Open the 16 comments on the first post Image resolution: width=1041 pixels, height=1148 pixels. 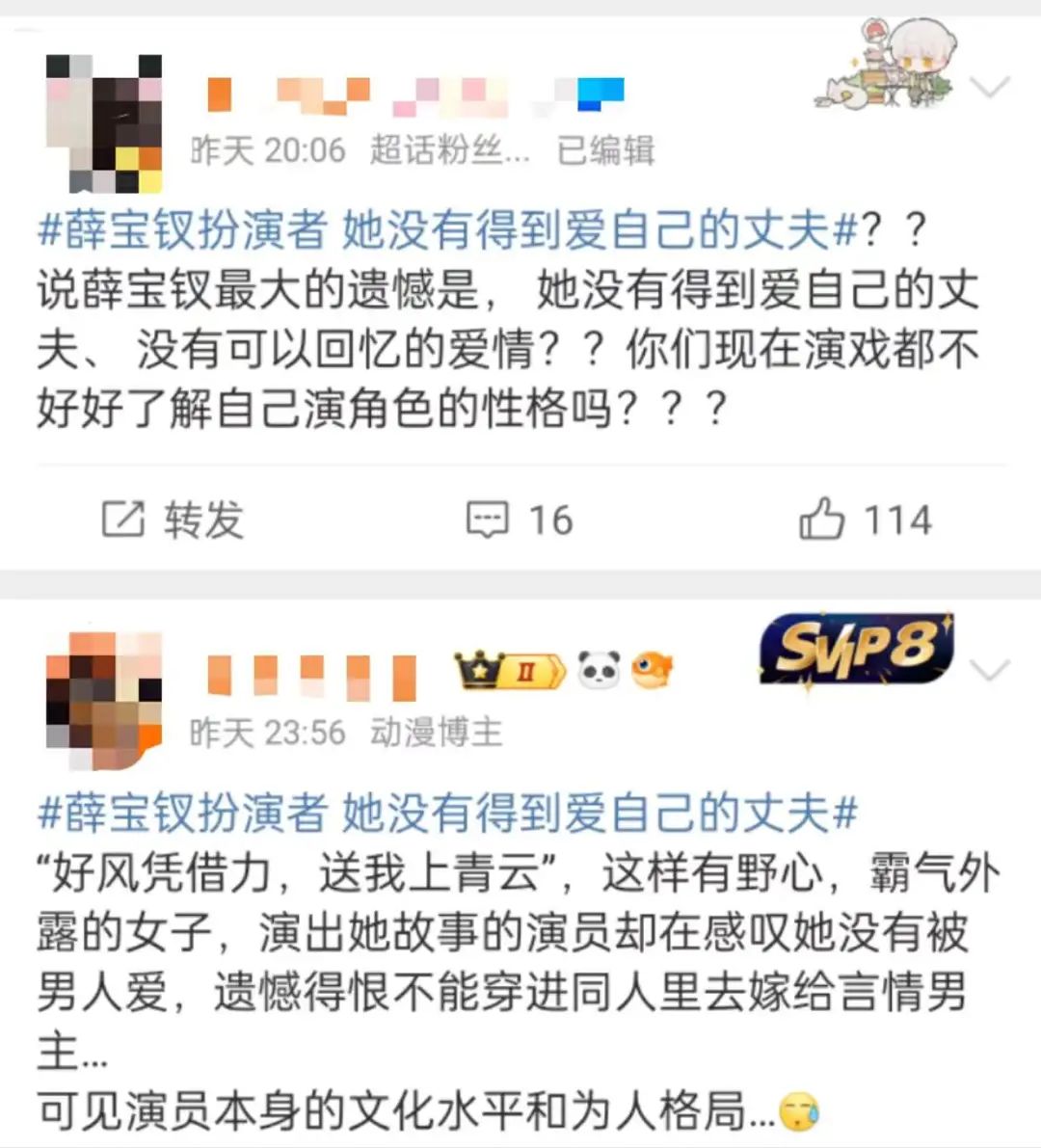(x=520, y=521)
